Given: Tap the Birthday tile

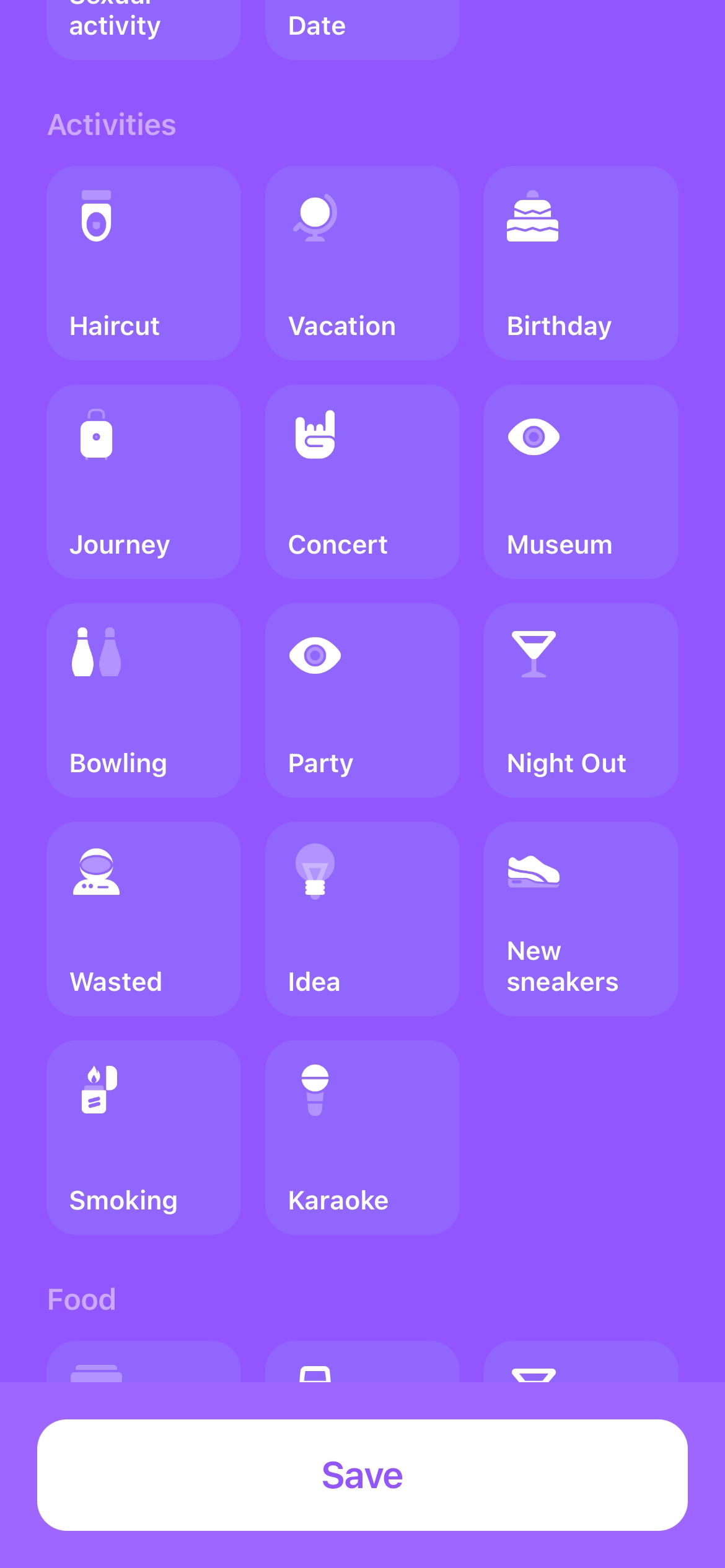Looking at the screenshot, I should click(x=581, y=263).
